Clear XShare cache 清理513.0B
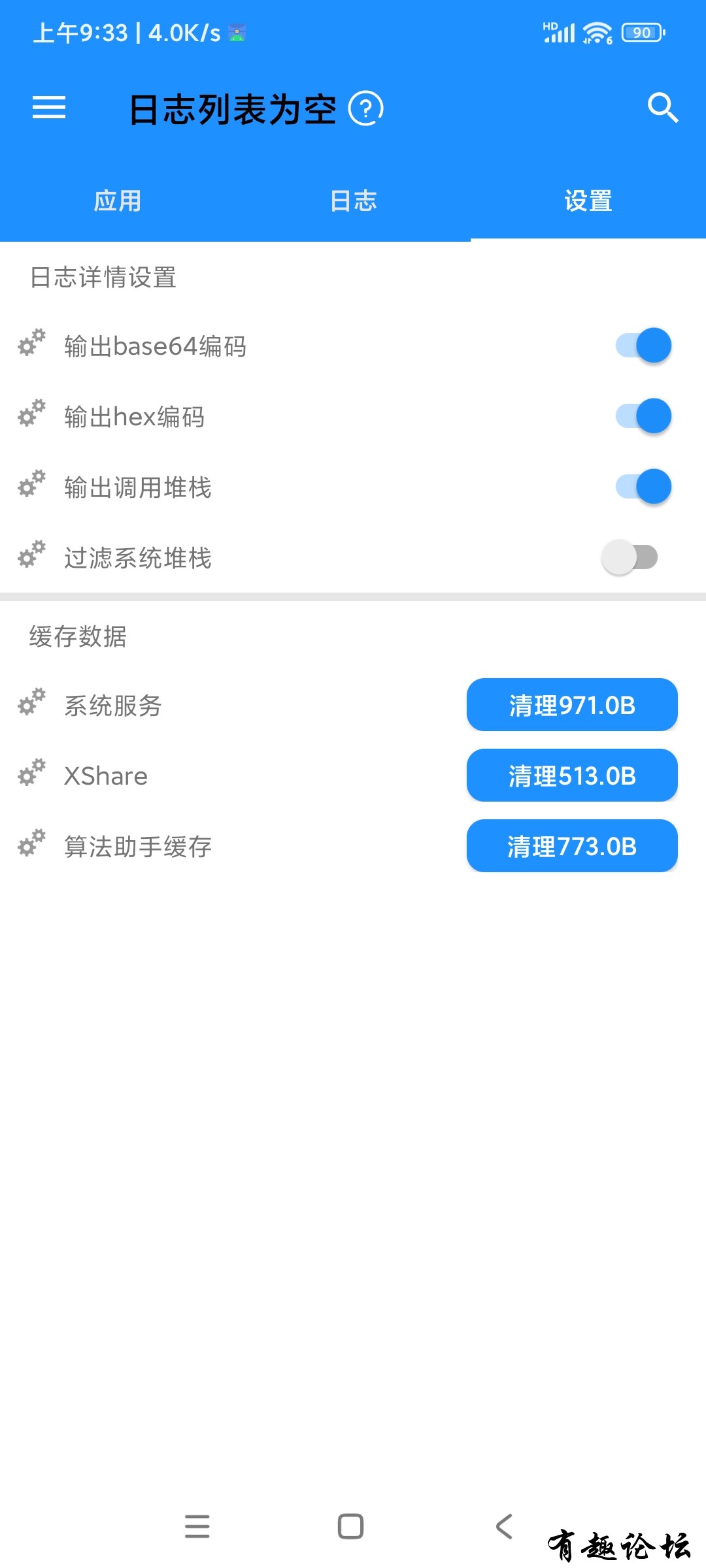The height and width of the screenshot is (1568, 706). pyautogui.click(x=572, y=776)
